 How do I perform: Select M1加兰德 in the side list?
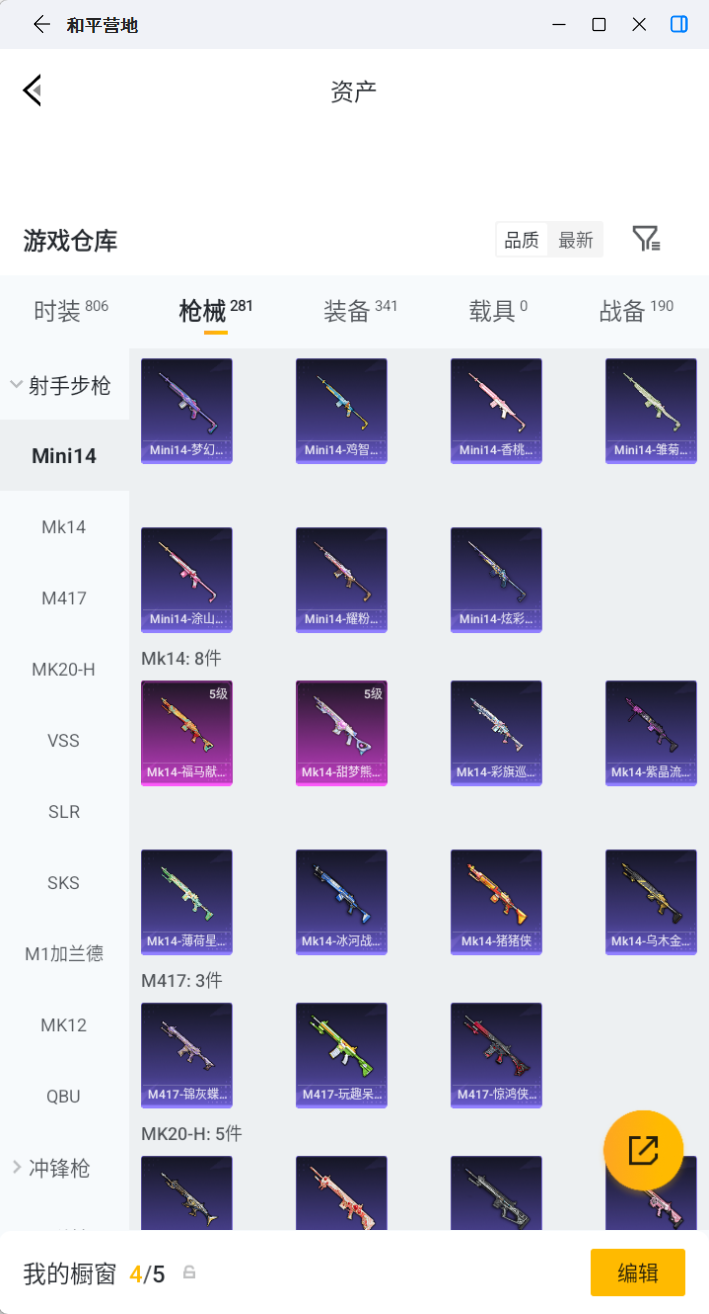tap(64, 954)
